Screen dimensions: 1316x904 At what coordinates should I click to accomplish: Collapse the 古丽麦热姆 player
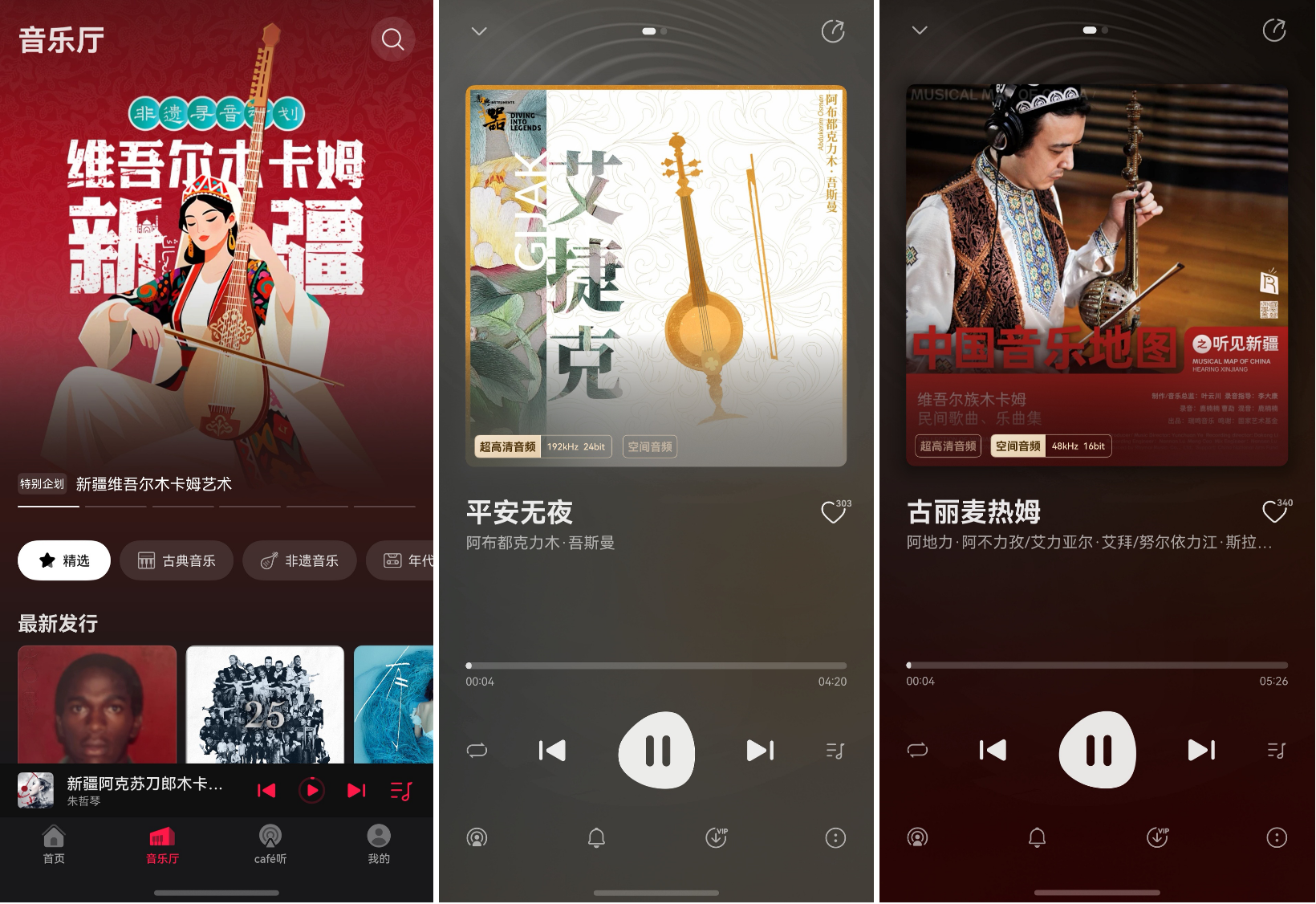point(920,31)
